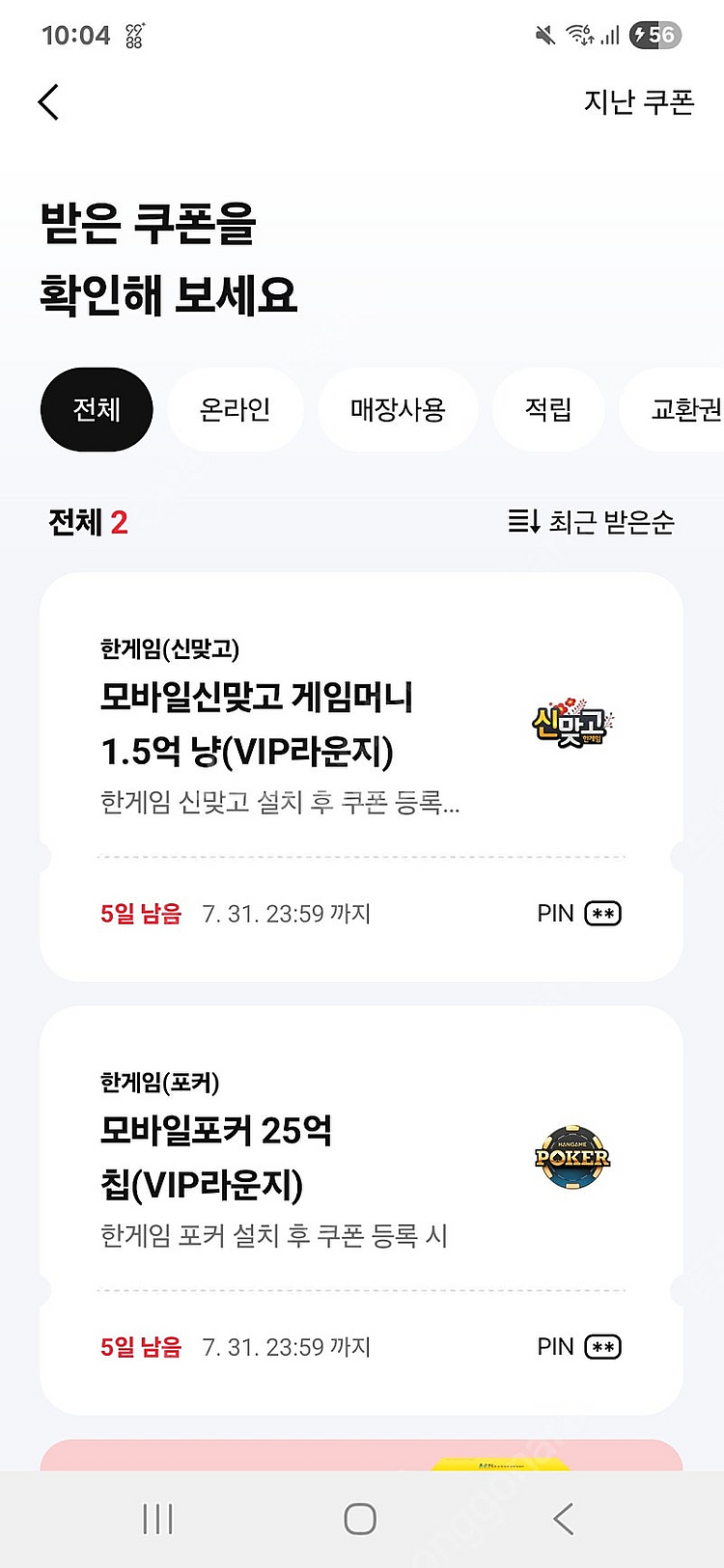This screenshot has height=1568, width=724.
Task: Show 적립 coupons
Action: coord(548,410)
